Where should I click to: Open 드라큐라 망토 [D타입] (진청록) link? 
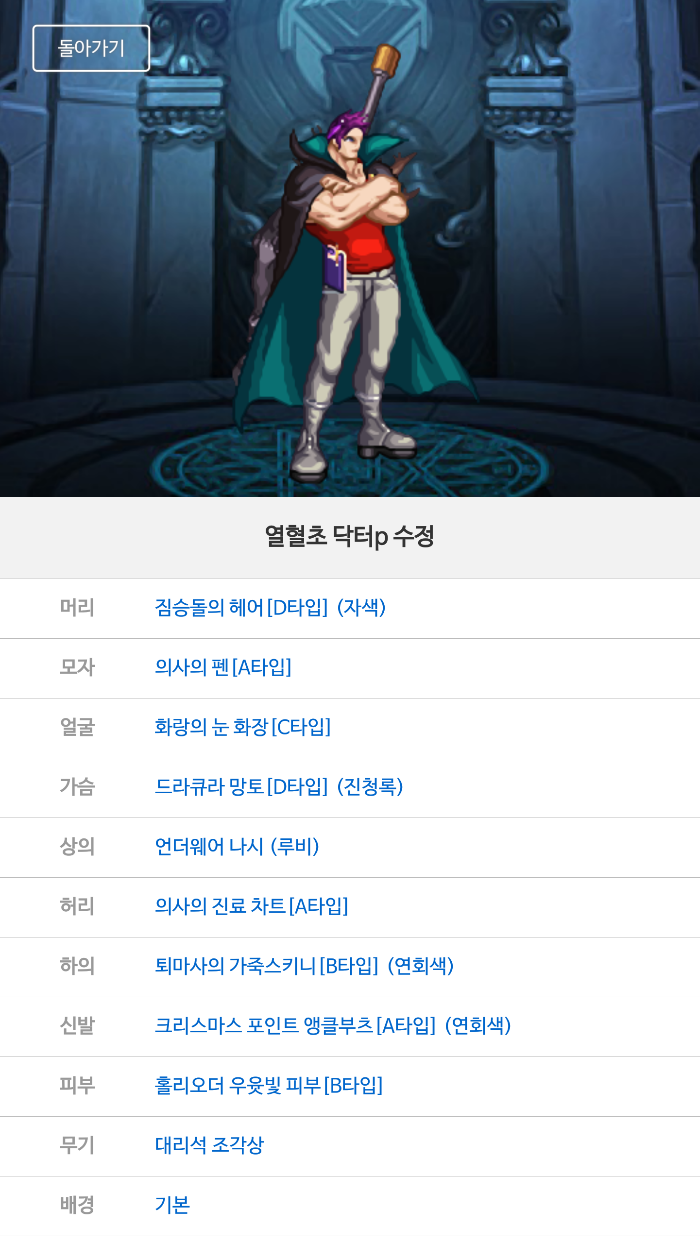[x=279, y=787]
